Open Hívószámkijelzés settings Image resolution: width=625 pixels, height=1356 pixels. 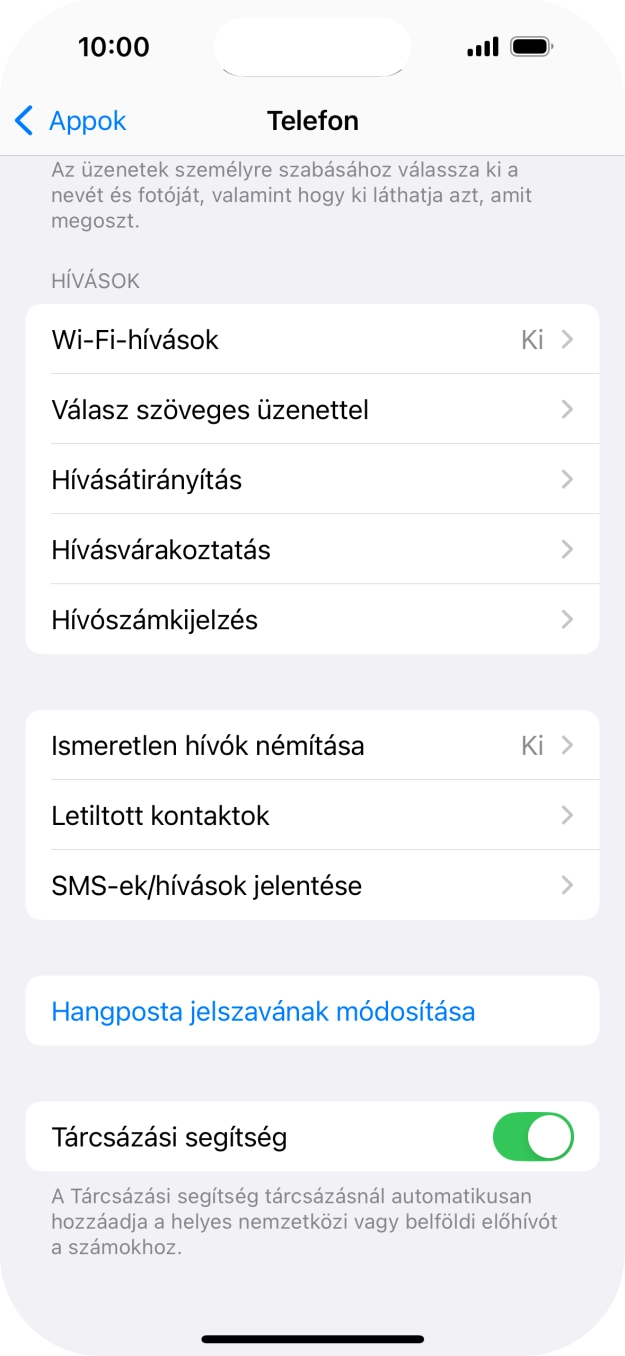312,620
